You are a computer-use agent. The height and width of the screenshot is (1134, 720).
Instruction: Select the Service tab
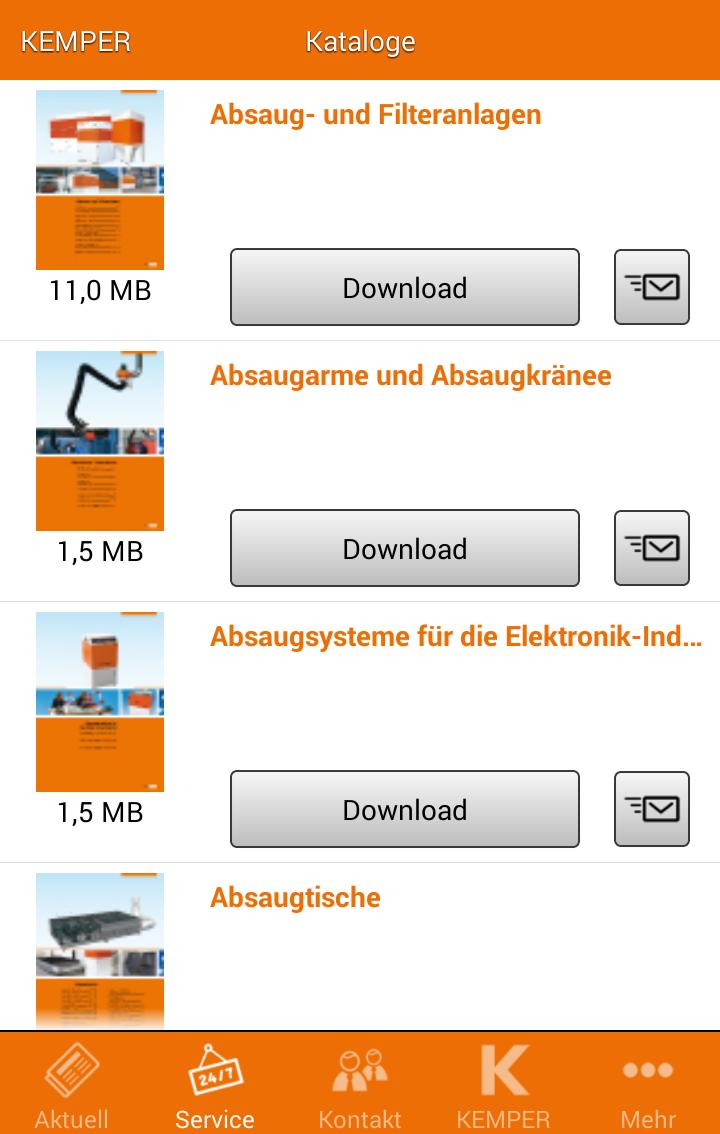[215, 1085]
